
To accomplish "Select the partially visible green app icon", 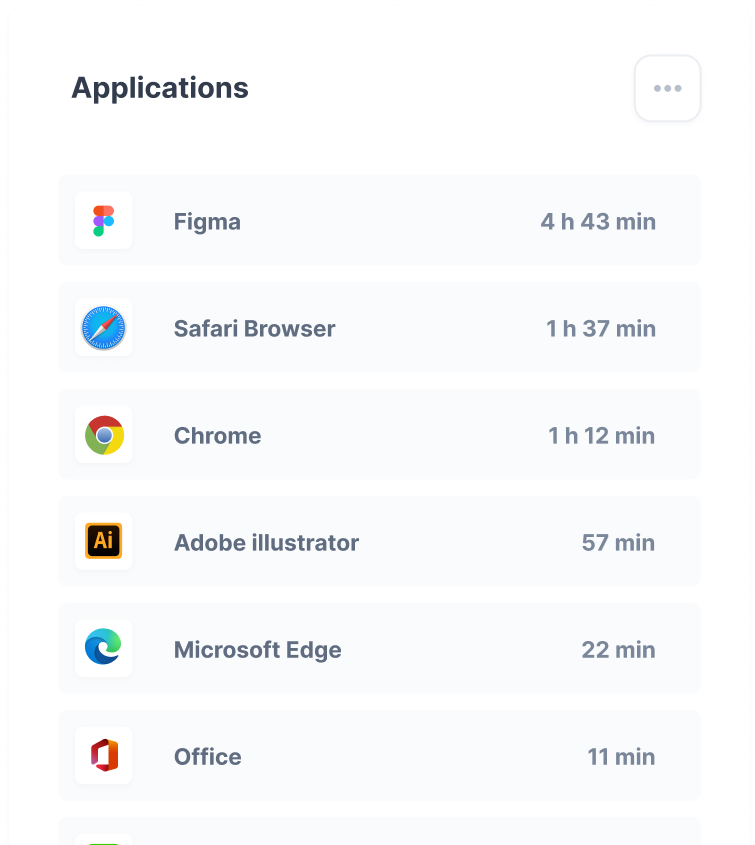I will (103, 838).
